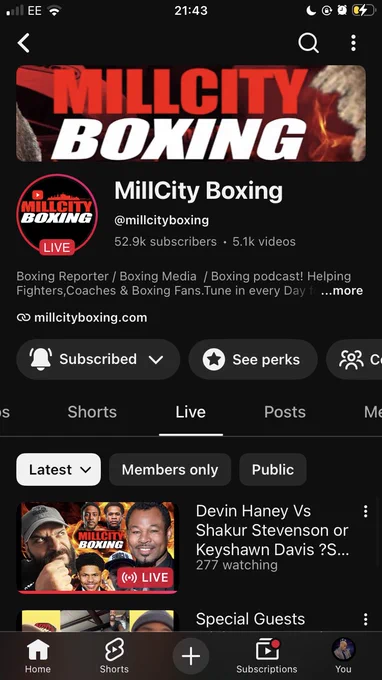382x680 pixels.
Task: Go to the Home tab
Action: pos(38,655)
